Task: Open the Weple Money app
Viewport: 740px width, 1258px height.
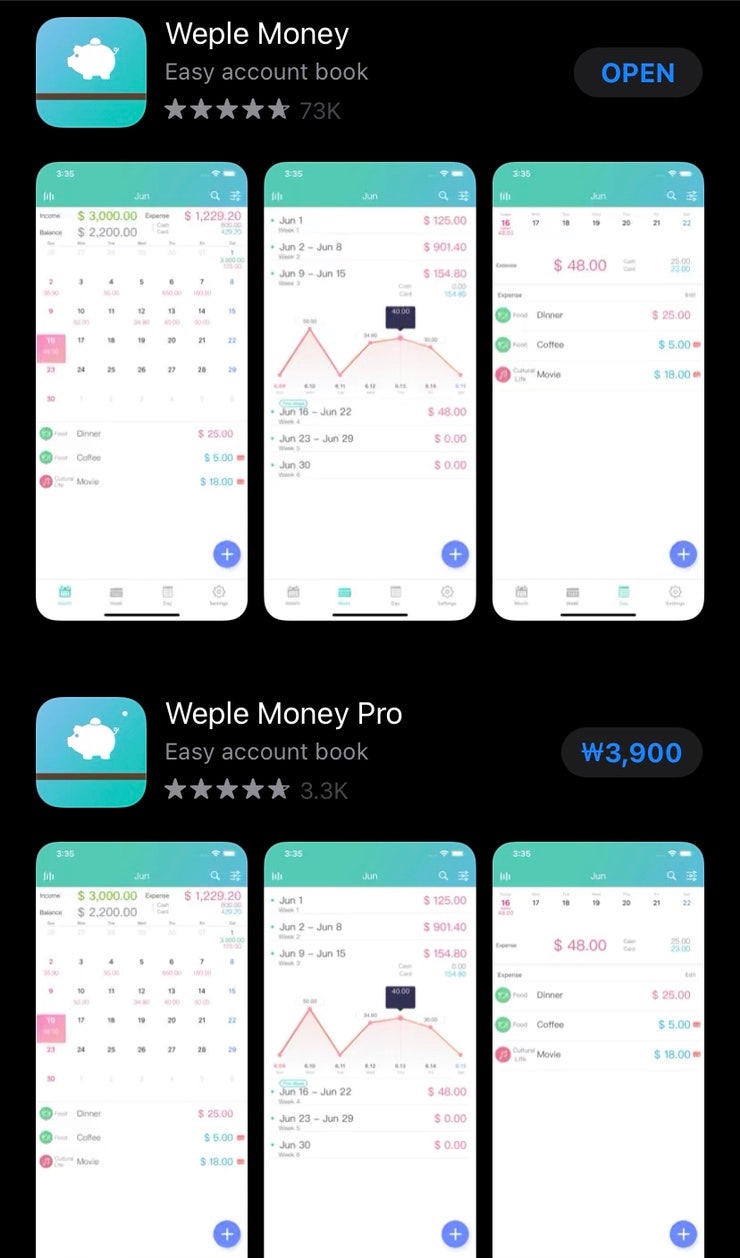Action: (638, 73)
